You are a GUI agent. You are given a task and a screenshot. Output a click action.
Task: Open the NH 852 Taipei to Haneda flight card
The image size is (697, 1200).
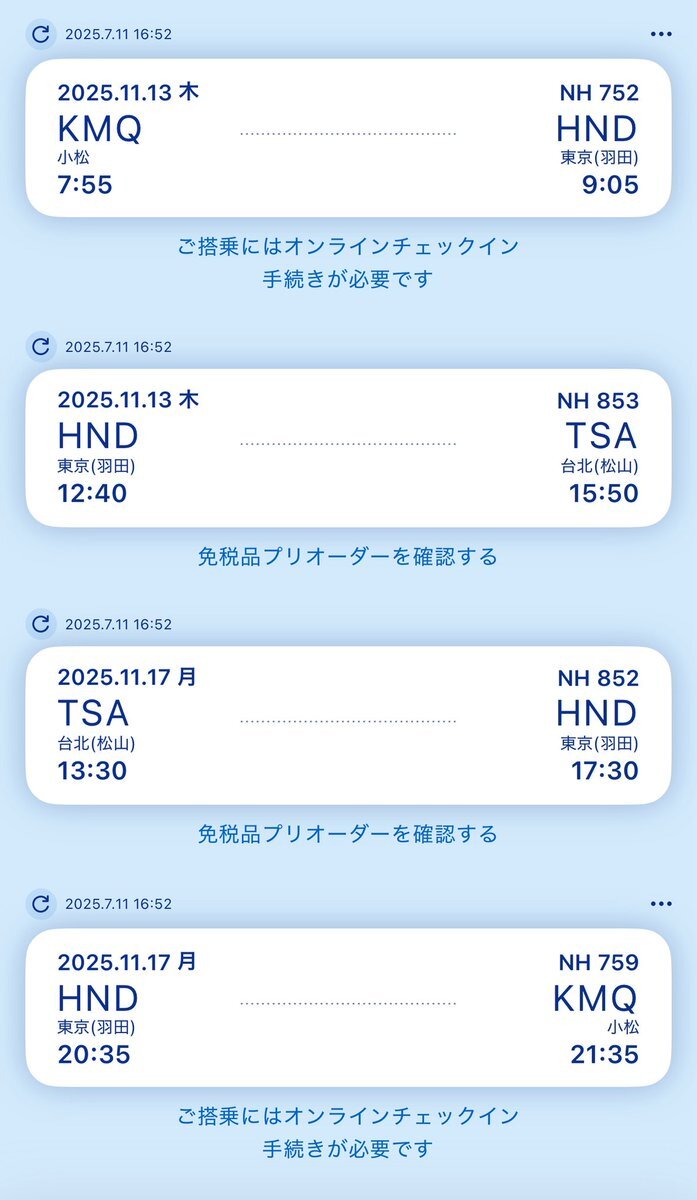pyautogui.click(x=348, y=725)
